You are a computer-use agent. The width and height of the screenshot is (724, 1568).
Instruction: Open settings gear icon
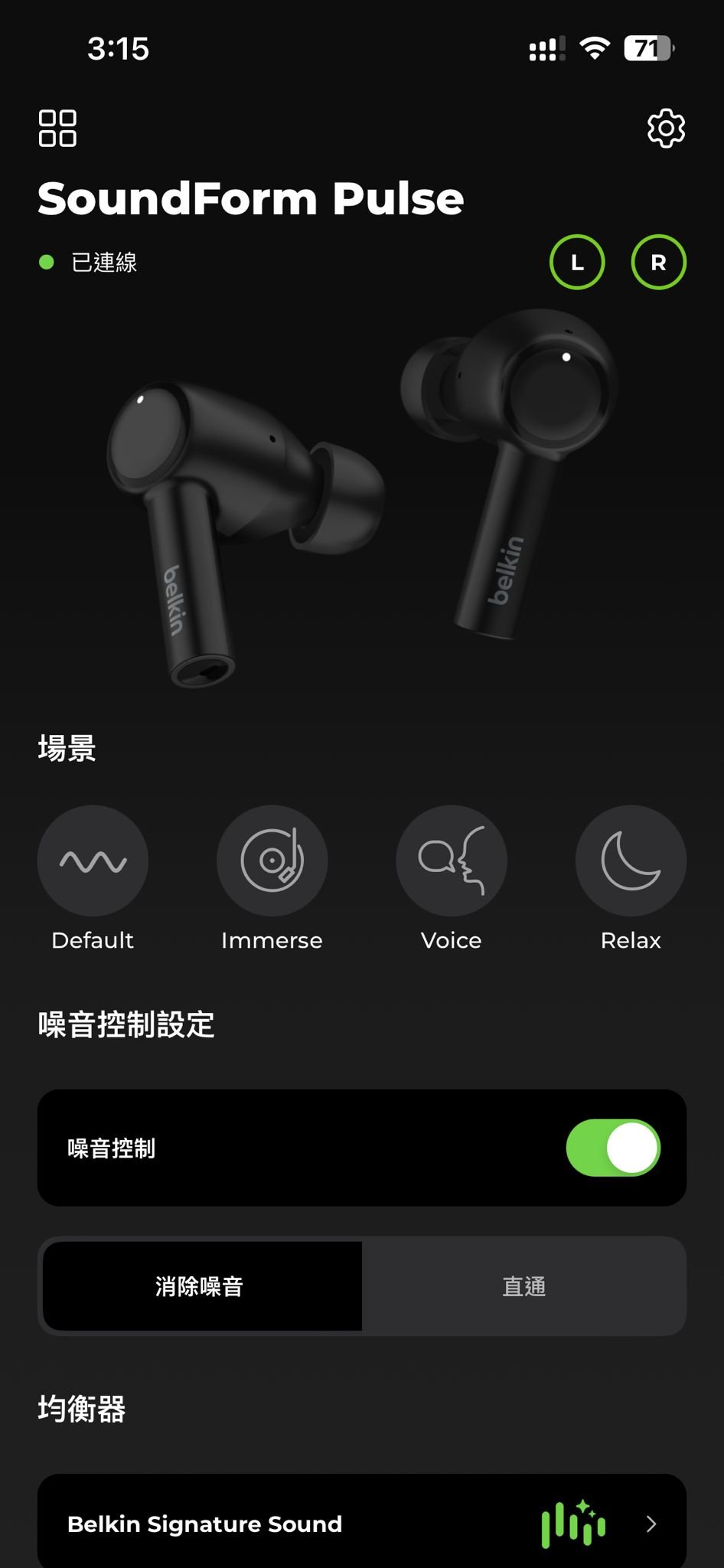(666, 128)
